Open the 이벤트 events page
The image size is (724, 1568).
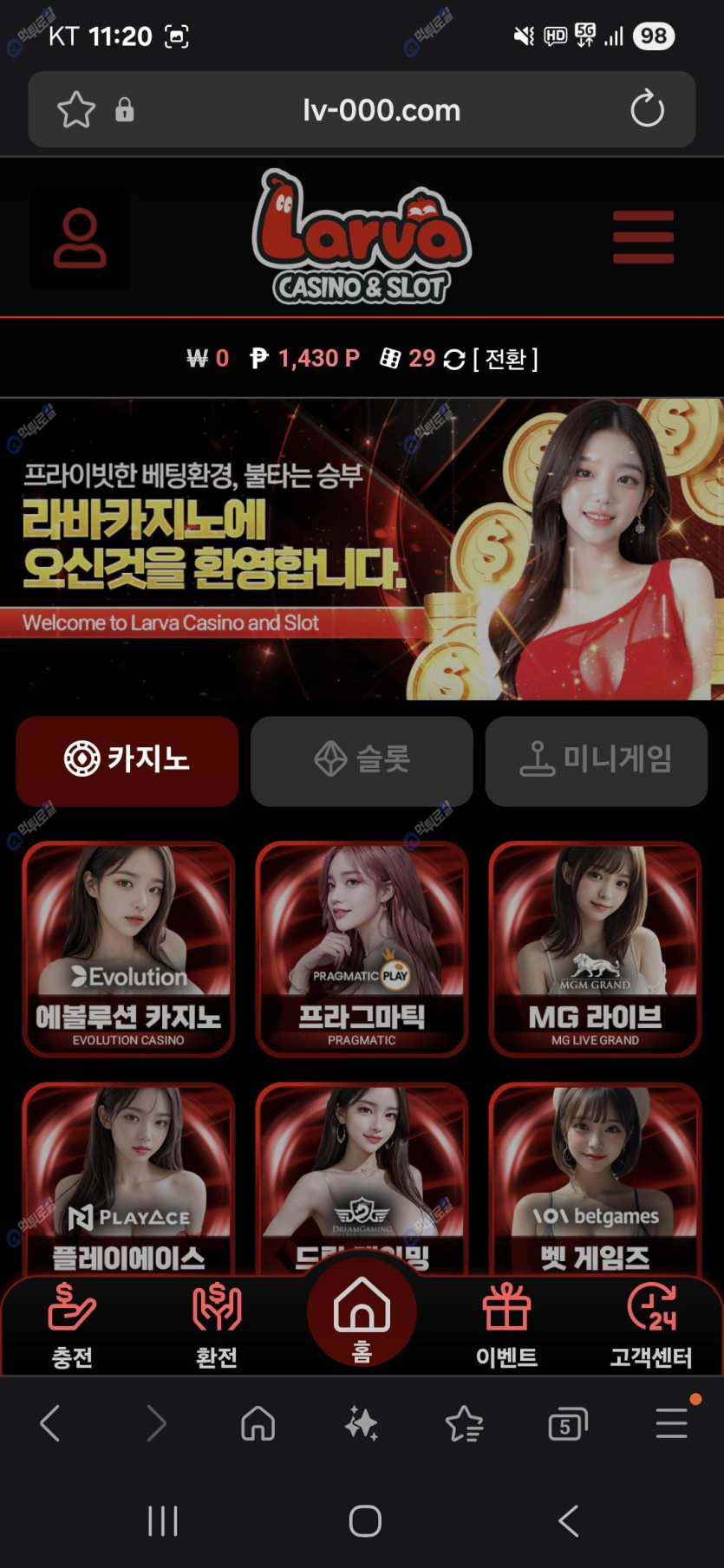[x=506, y=1324]
